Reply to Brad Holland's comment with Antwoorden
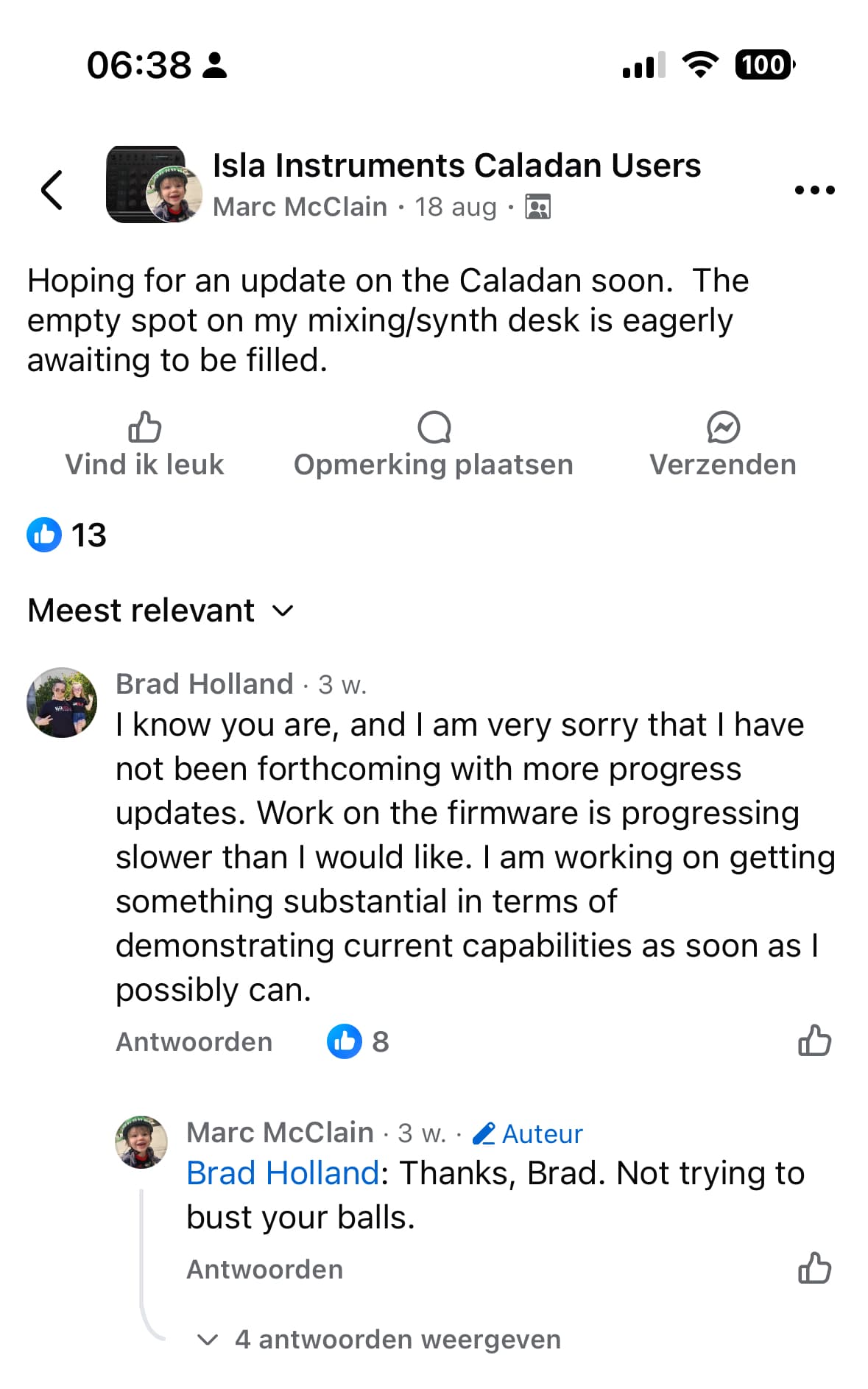The width and height of the screenshot is (868, 1389). (194, 1042)
